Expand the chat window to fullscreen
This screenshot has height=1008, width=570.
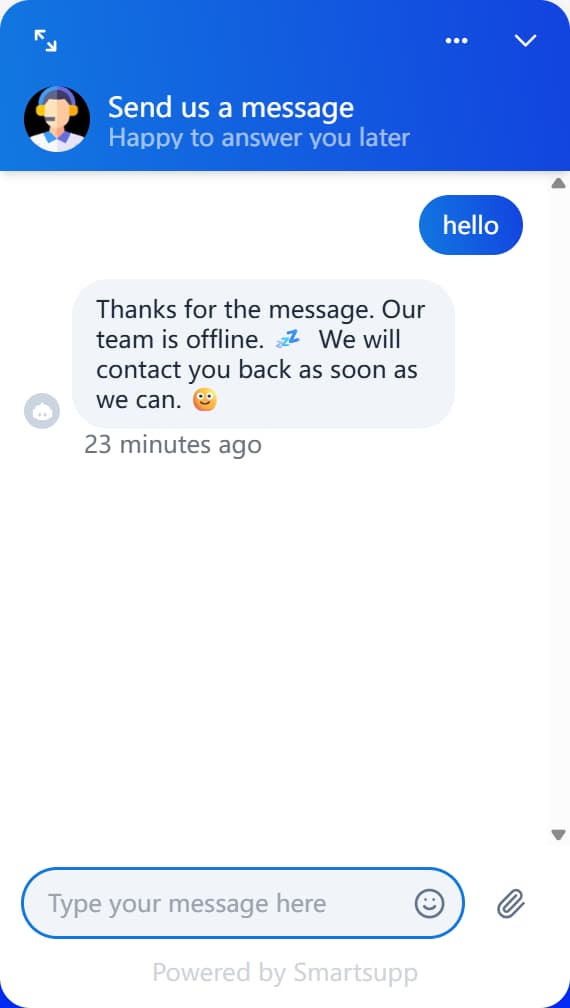click(46, 40)
